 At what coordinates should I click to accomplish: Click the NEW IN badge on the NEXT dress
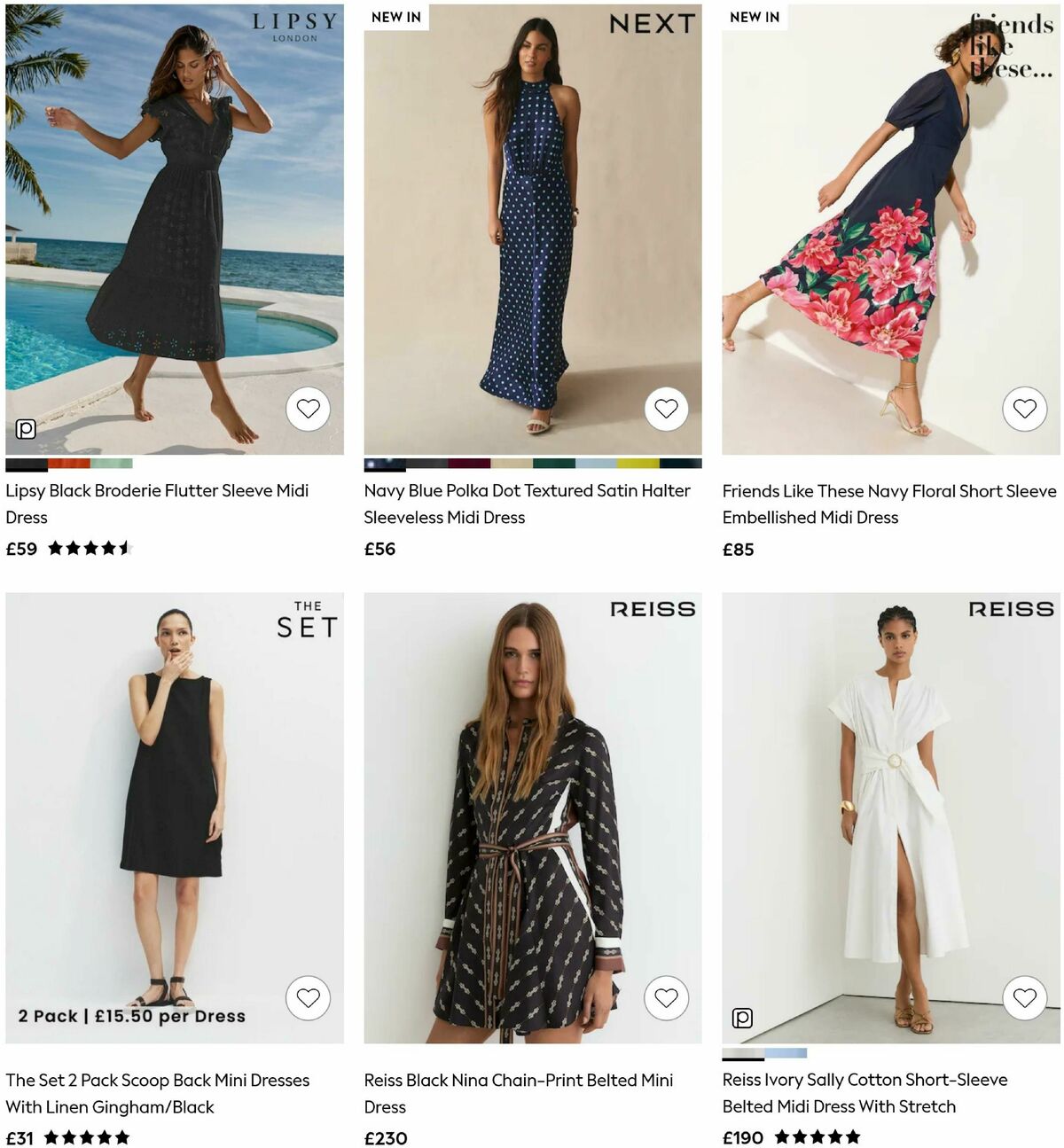[x=395, y=16]
